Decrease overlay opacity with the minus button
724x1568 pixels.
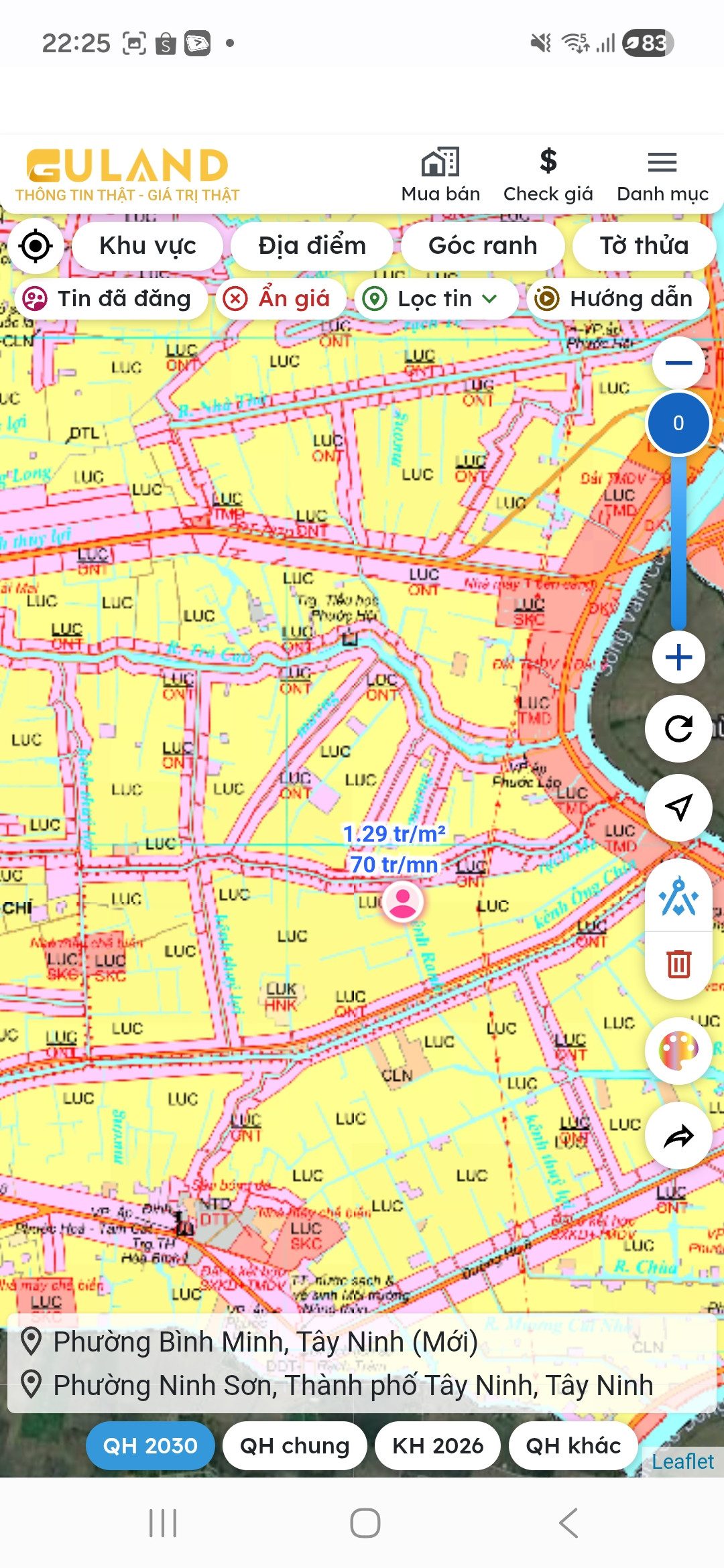(678, 363)
